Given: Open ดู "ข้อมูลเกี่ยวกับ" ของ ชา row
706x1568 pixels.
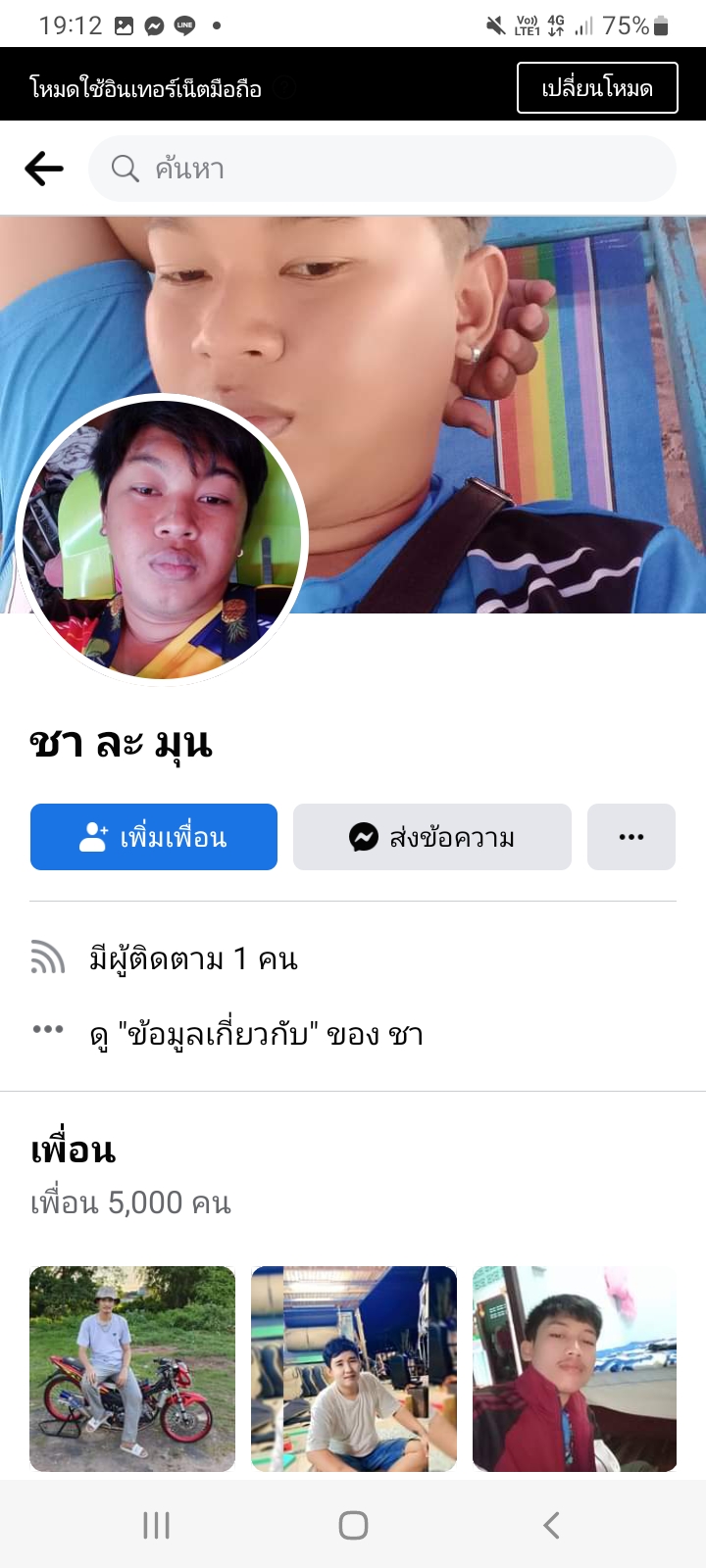Looking at the screenshot, I should pos(256,1034).
